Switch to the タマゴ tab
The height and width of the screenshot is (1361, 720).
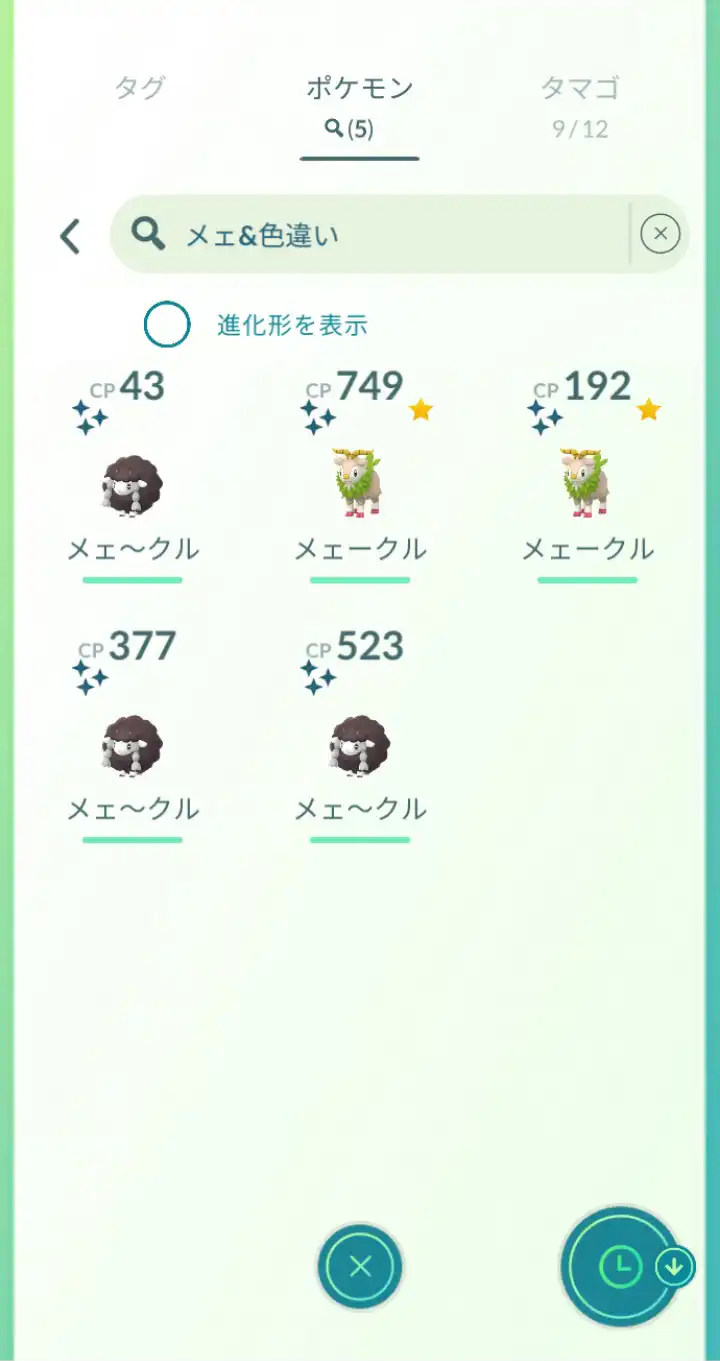pos(580,105)
